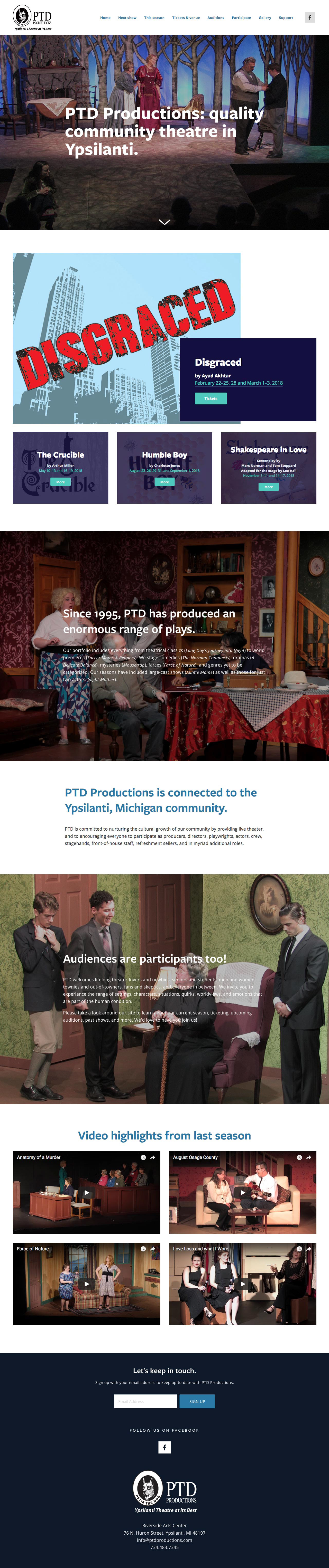Open the Participate nav link
The image size is (329, 1568).
(x=241, y=18)
